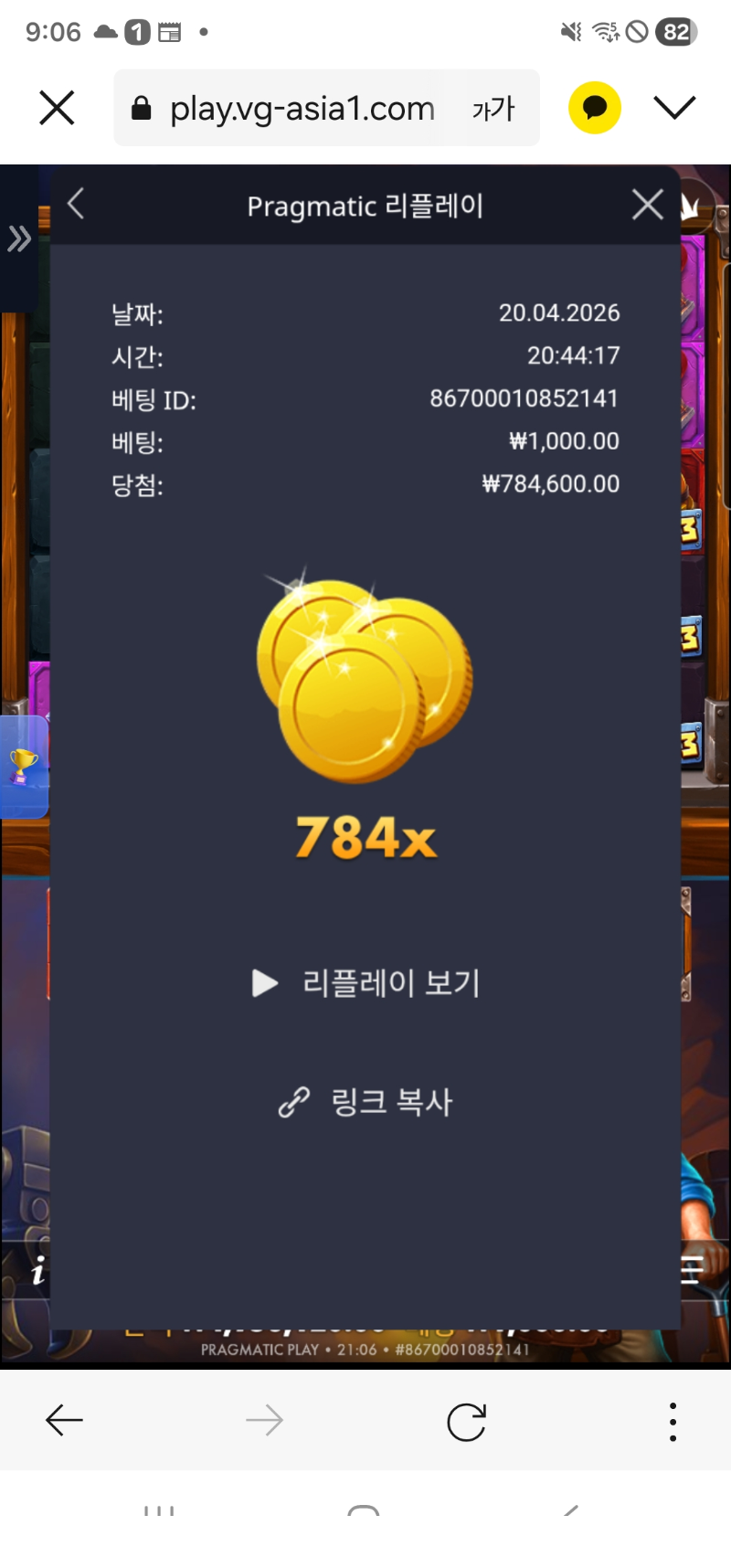The width and height of the screenshot is (731, 1568).
Task: Open the trophy tournament widget
Action: coord(23,766)
